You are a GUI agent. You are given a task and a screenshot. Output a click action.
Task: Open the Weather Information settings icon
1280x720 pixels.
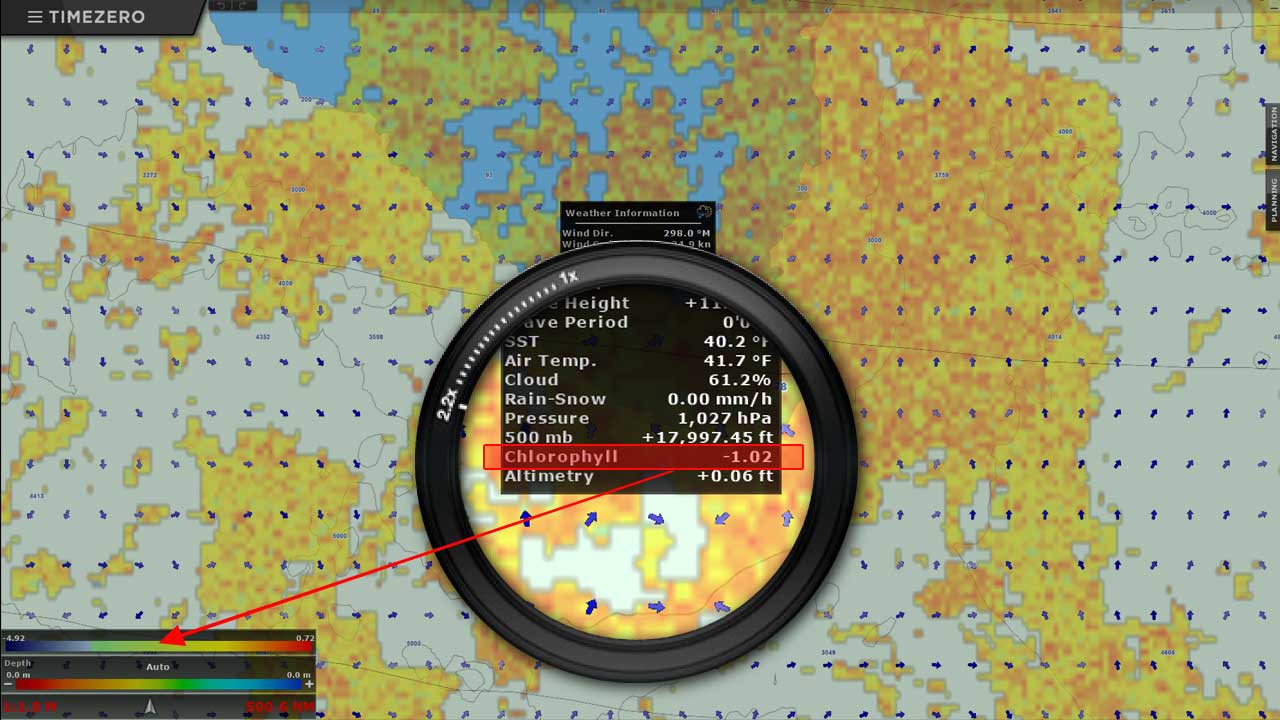704,213
